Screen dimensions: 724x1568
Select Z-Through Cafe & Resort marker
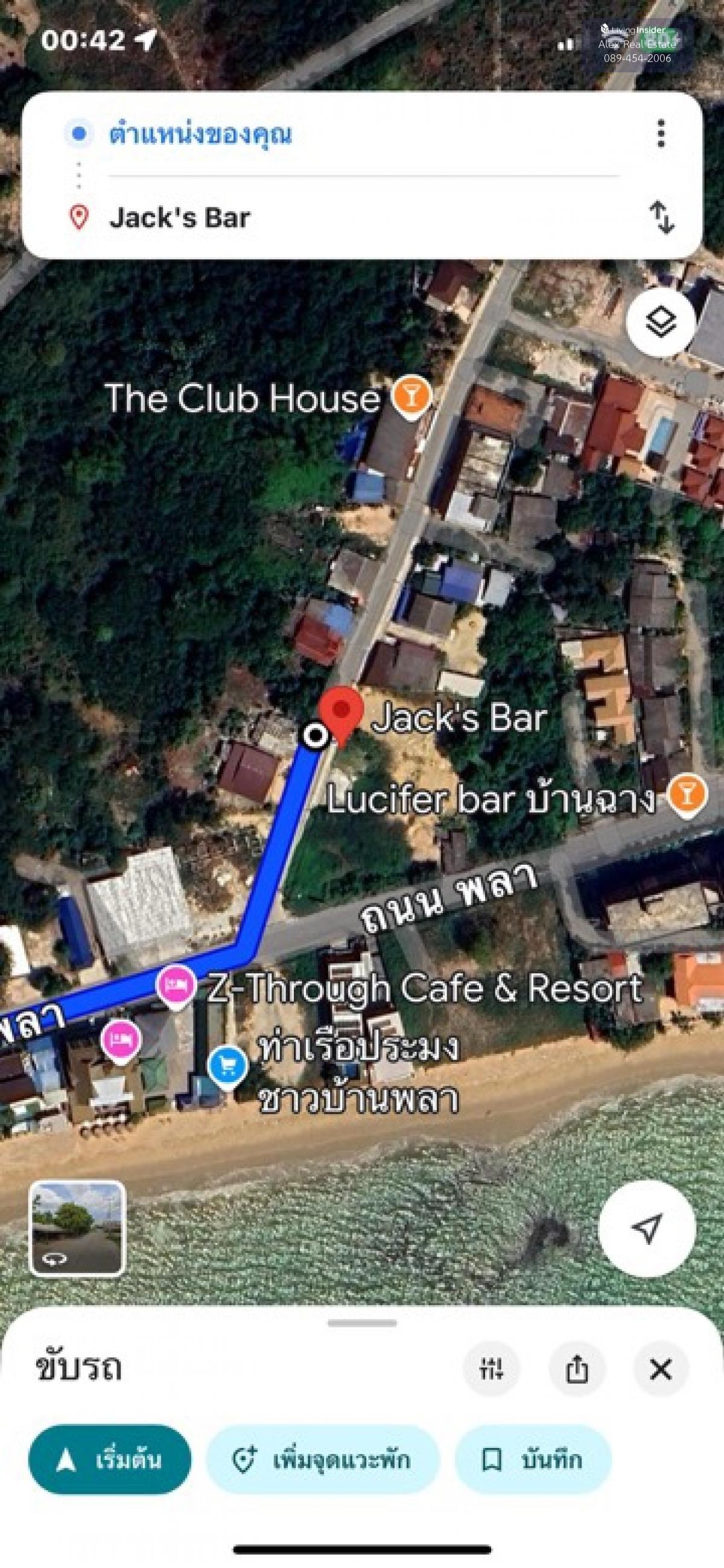[176, 985]
